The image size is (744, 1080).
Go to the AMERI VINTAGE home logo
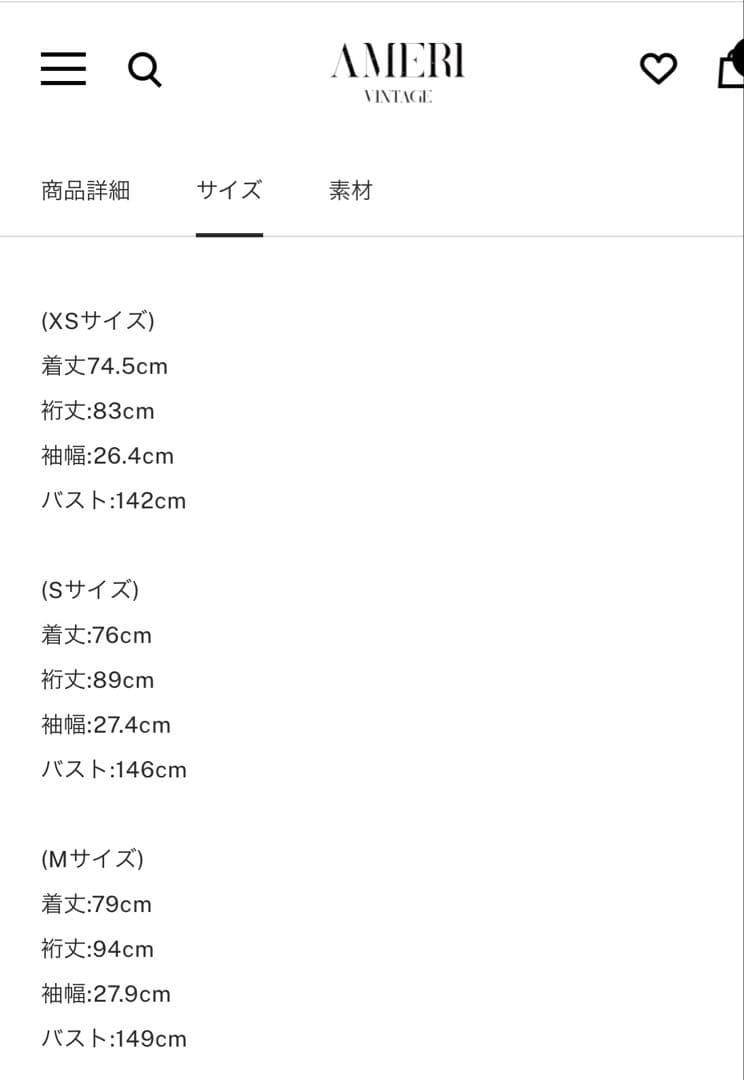397,71
